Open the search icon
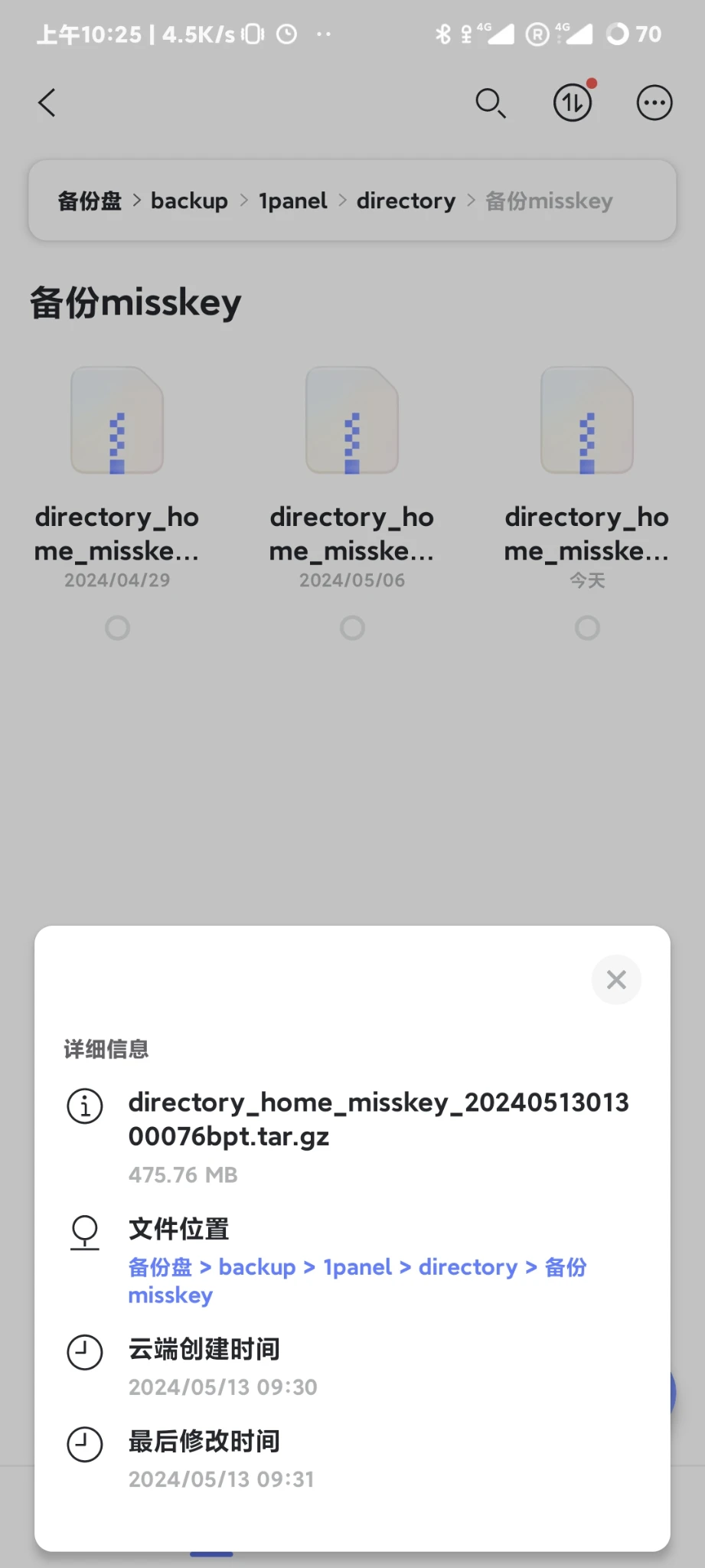This screenshot has width=705, height=1568. tap(490, 103)
